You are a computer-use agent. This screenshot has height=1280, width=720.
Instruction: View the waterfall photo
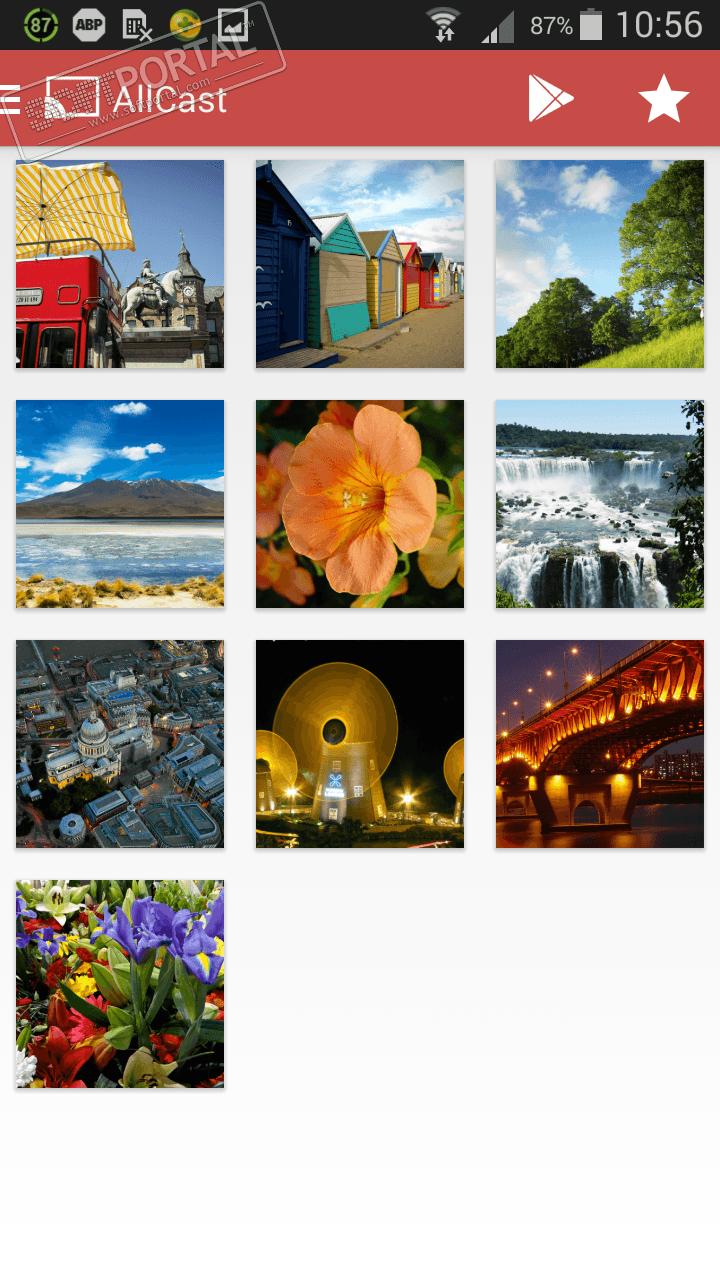click(x=600, y=504)
